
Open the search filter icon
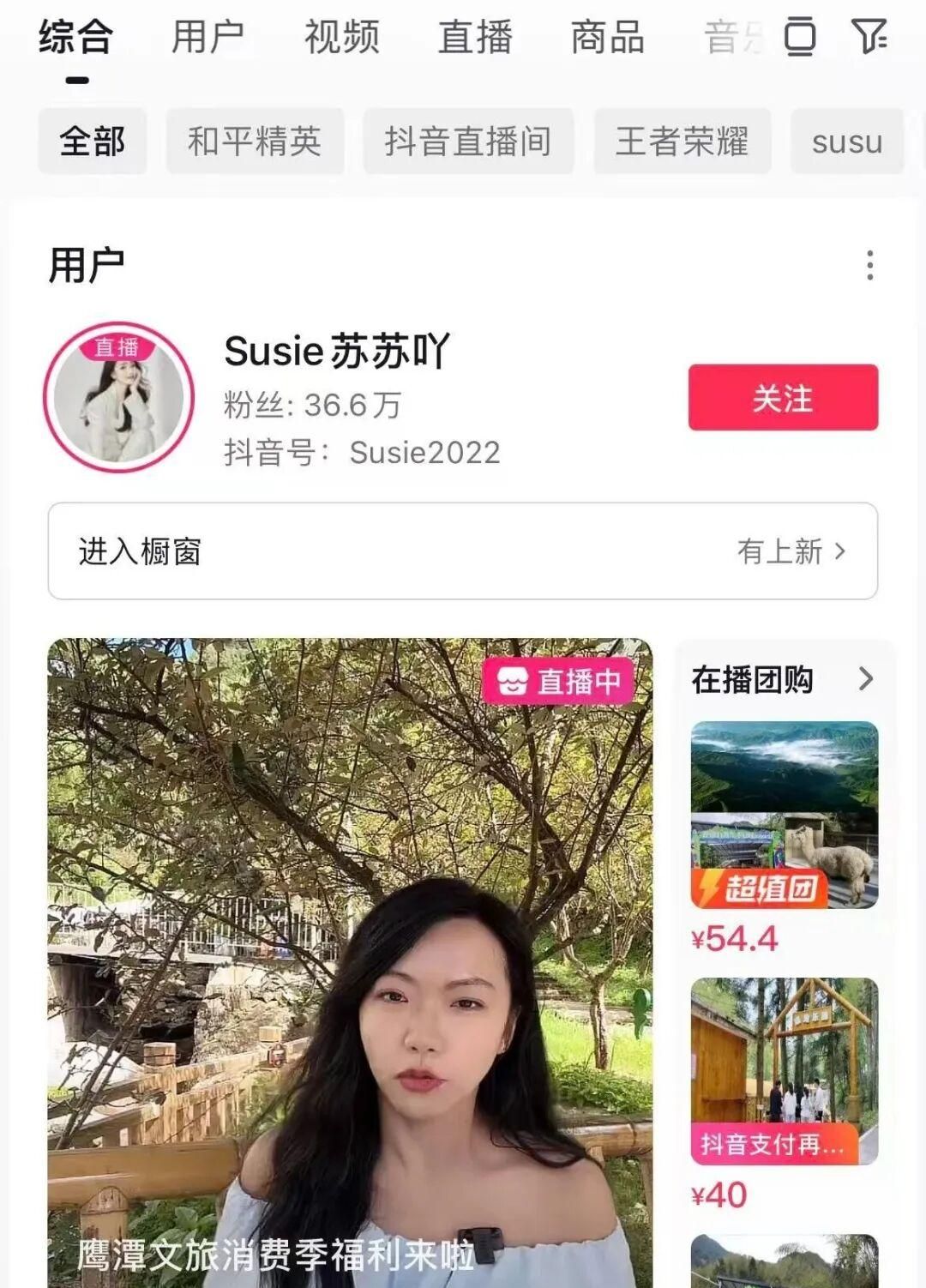(x=869, y=37)
